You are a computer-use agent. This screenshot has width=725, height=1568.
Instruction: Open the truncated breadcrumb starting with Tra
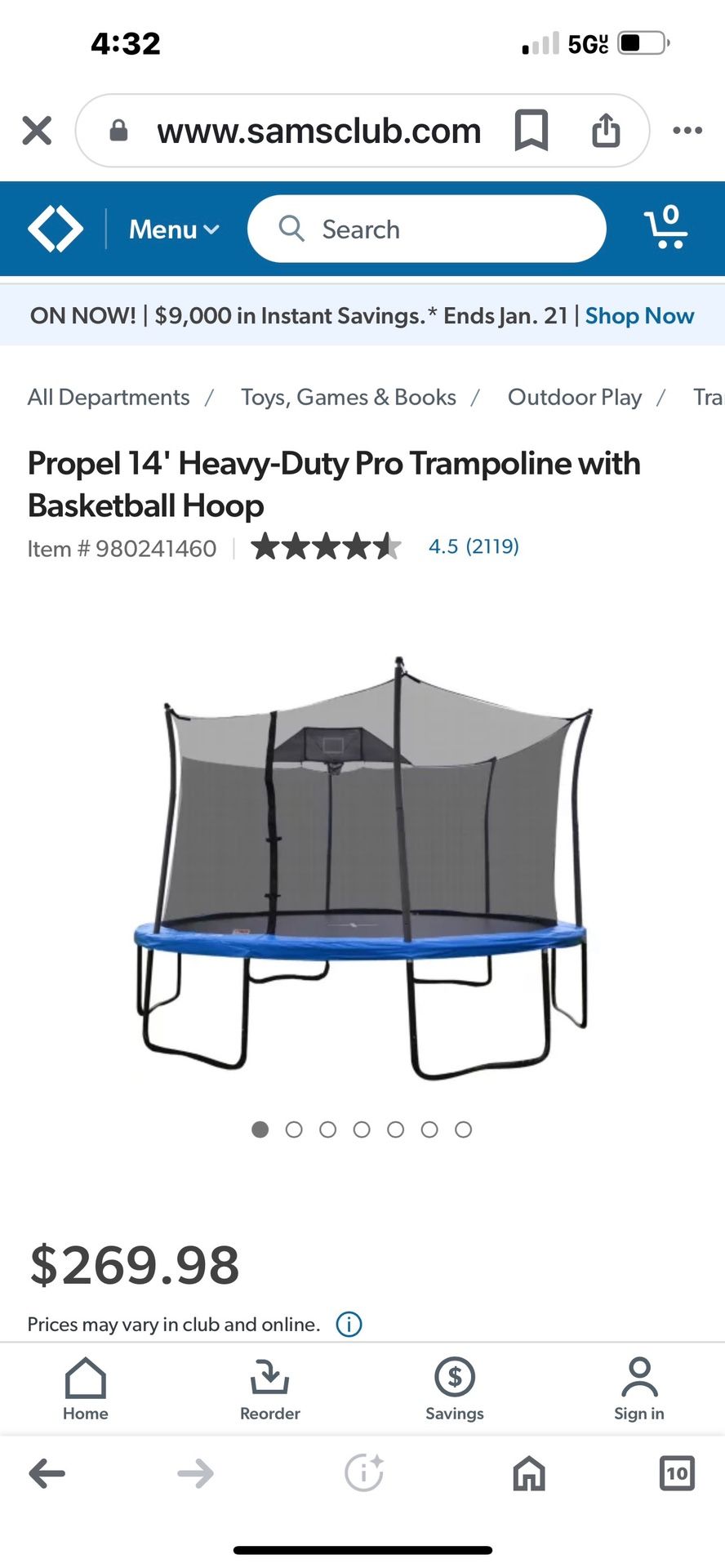pyautogui.click(x=707, y=397)
